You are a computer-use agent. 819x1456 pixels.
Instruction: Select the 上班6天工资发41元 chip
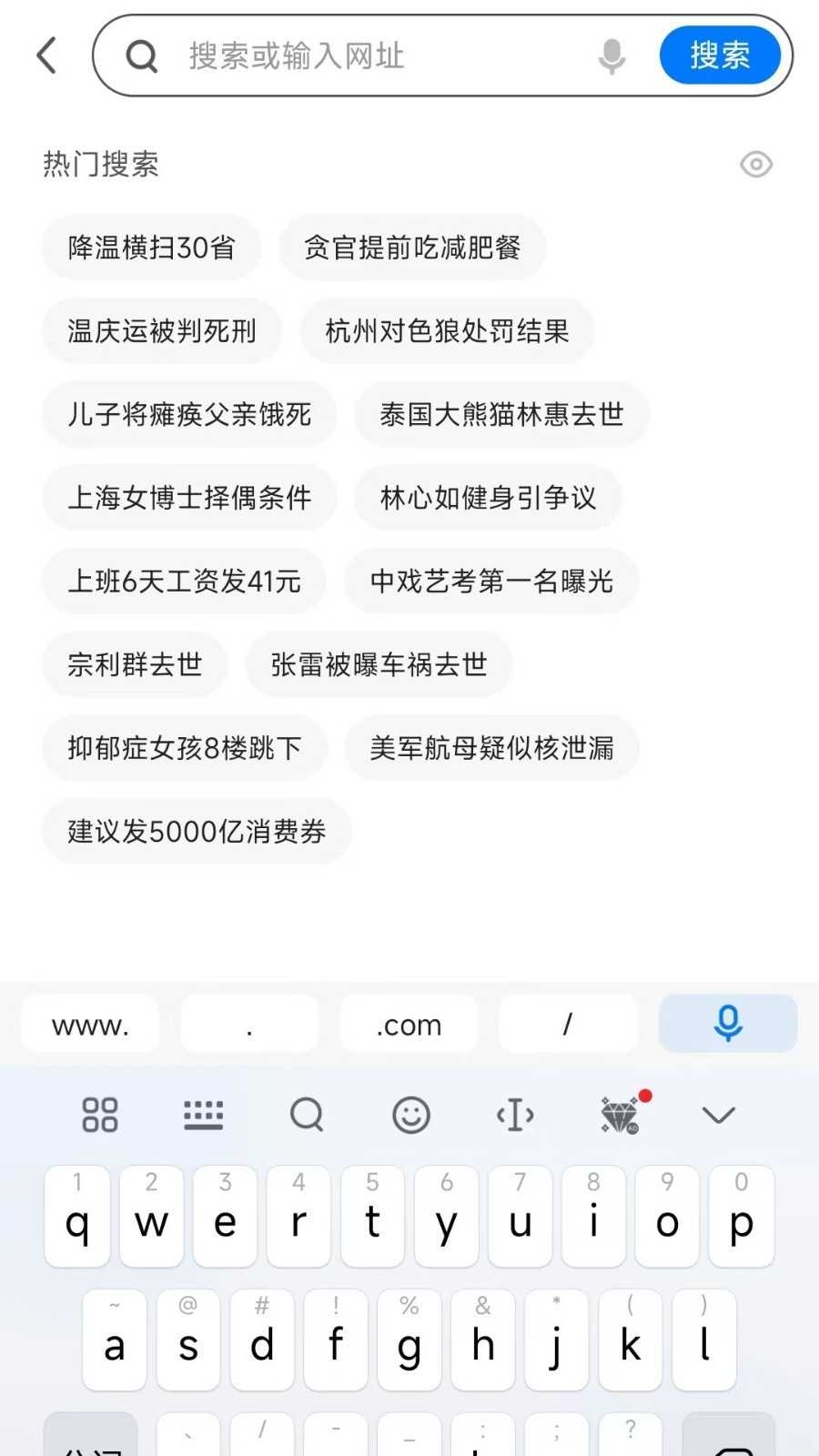(x=184, y=581)
